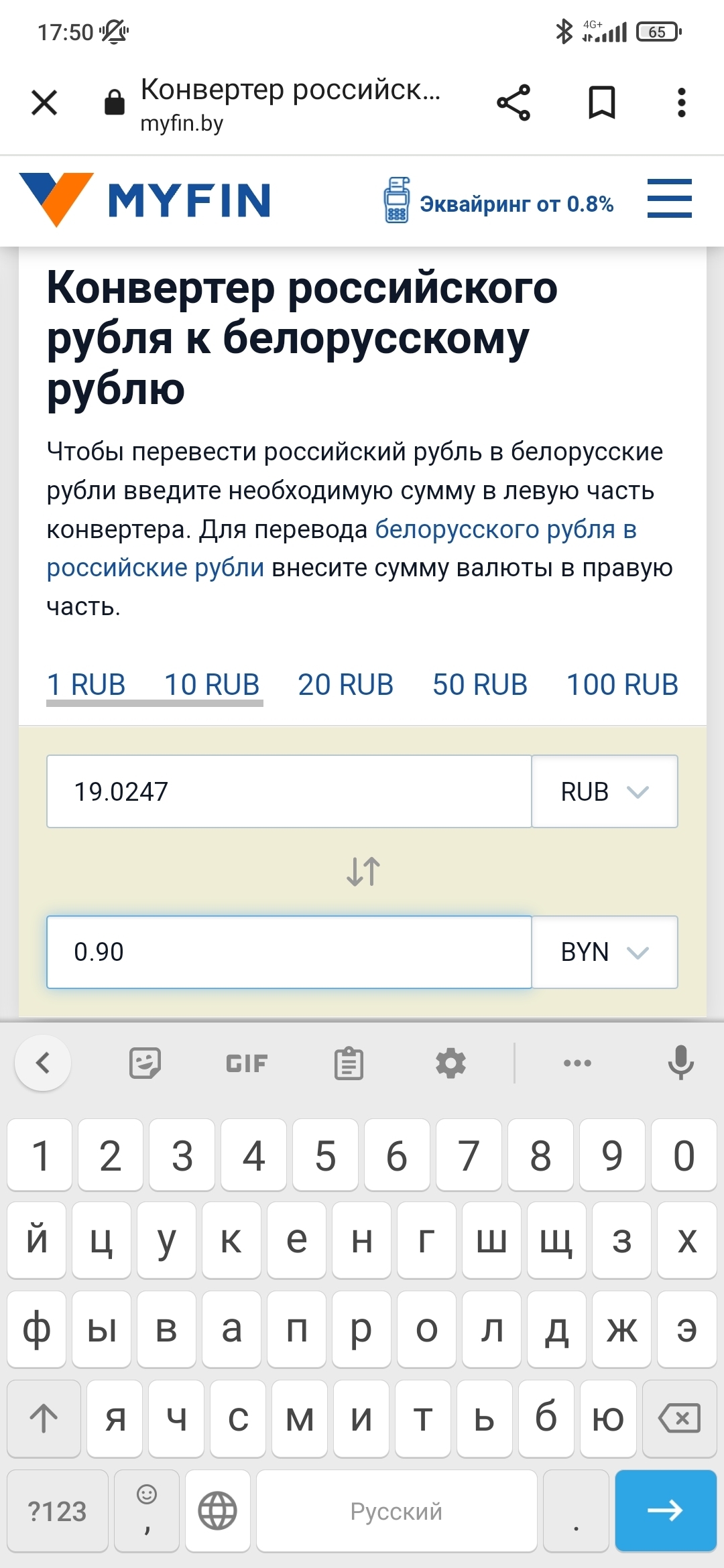Open the MYFIN hamburger menu

pyautogui.click(x=669, y=198)
